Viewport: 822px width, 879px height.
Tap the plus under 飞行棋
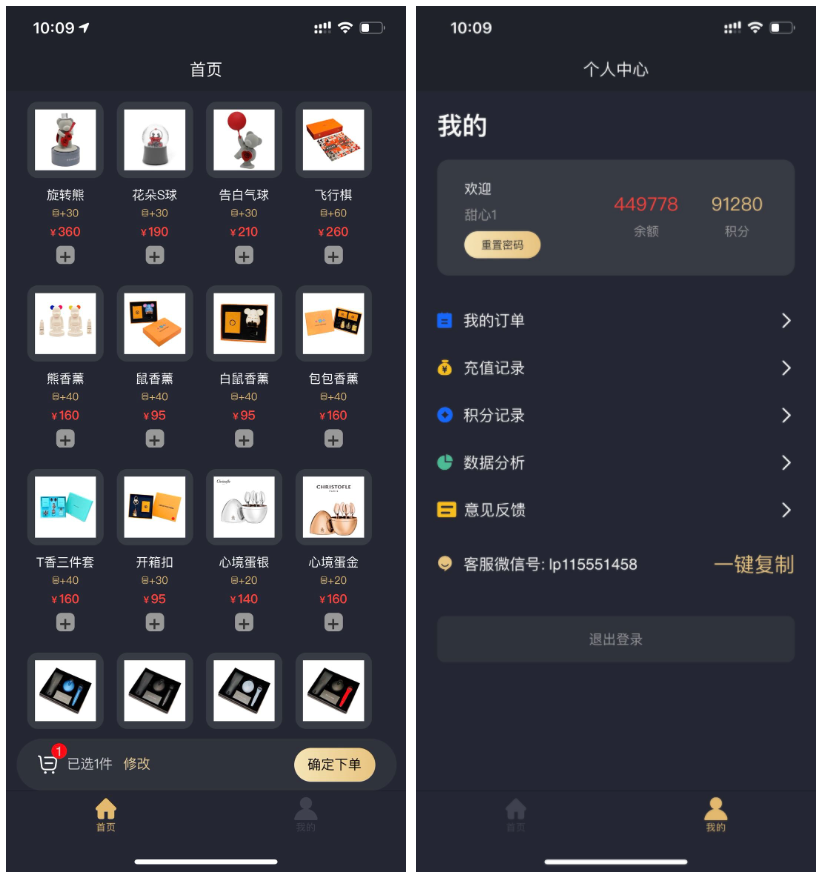click(334, 256)
